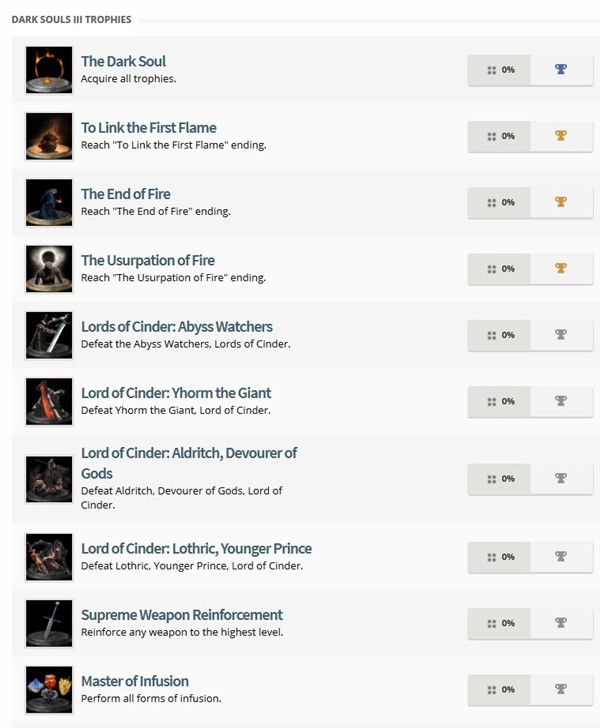Open Supreme Weapon Reinforcement trophy
600x728 pixels.
[x=181, y=615]
